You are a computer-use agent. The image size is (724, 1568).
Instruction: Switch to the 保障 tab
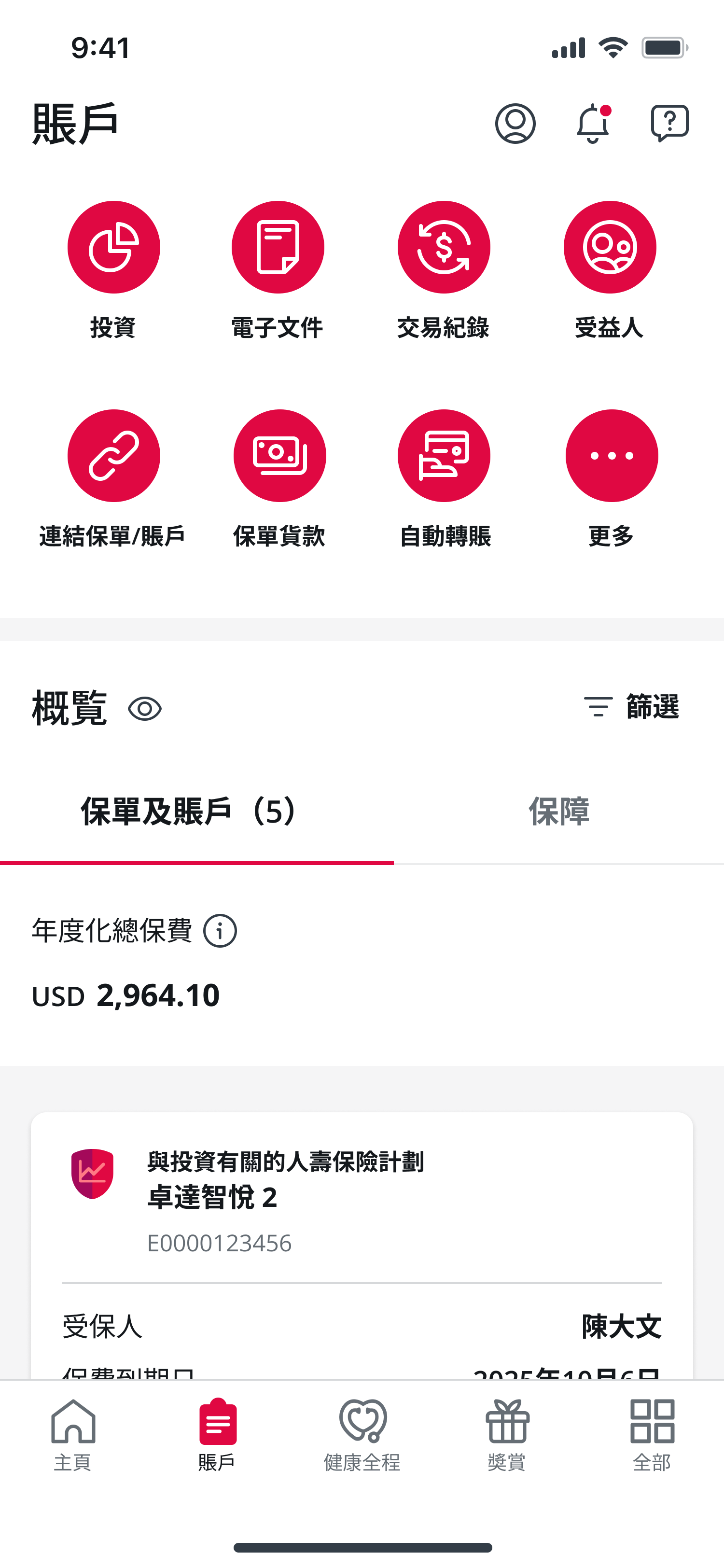[x=558, y=812]
